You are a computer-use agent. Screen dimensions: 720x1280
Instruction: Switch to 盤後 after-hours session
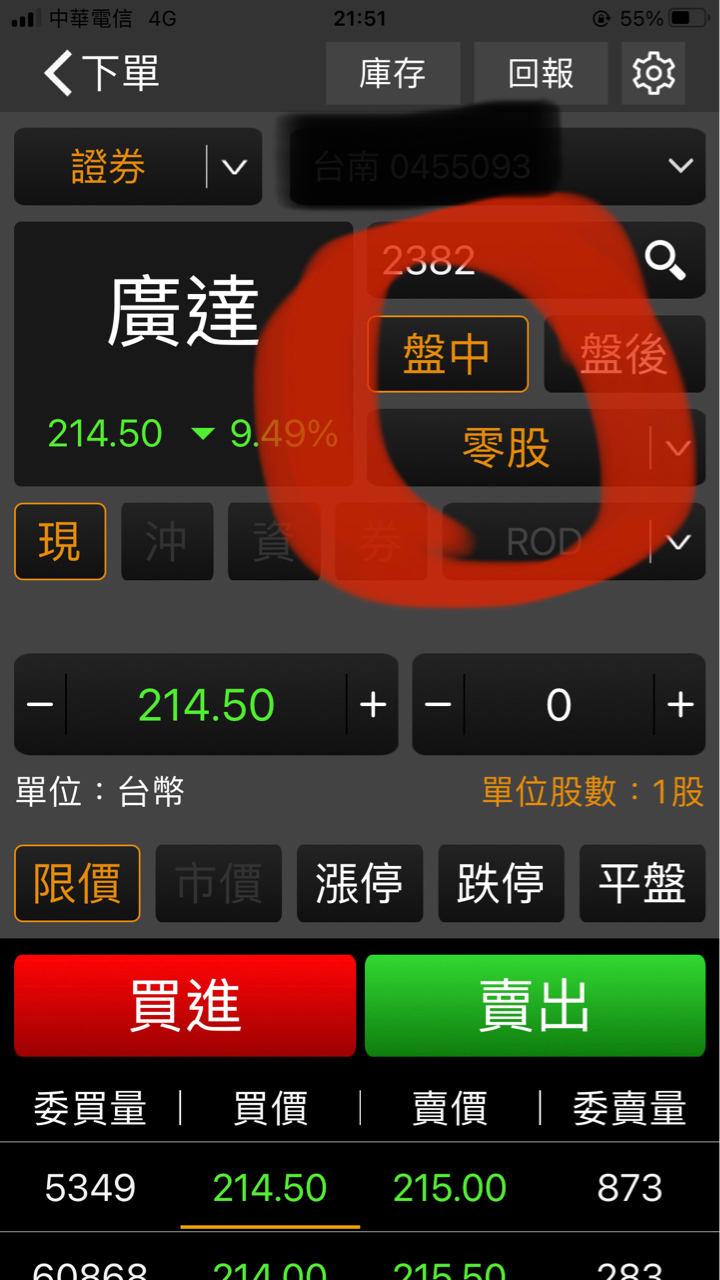point(624,354)
